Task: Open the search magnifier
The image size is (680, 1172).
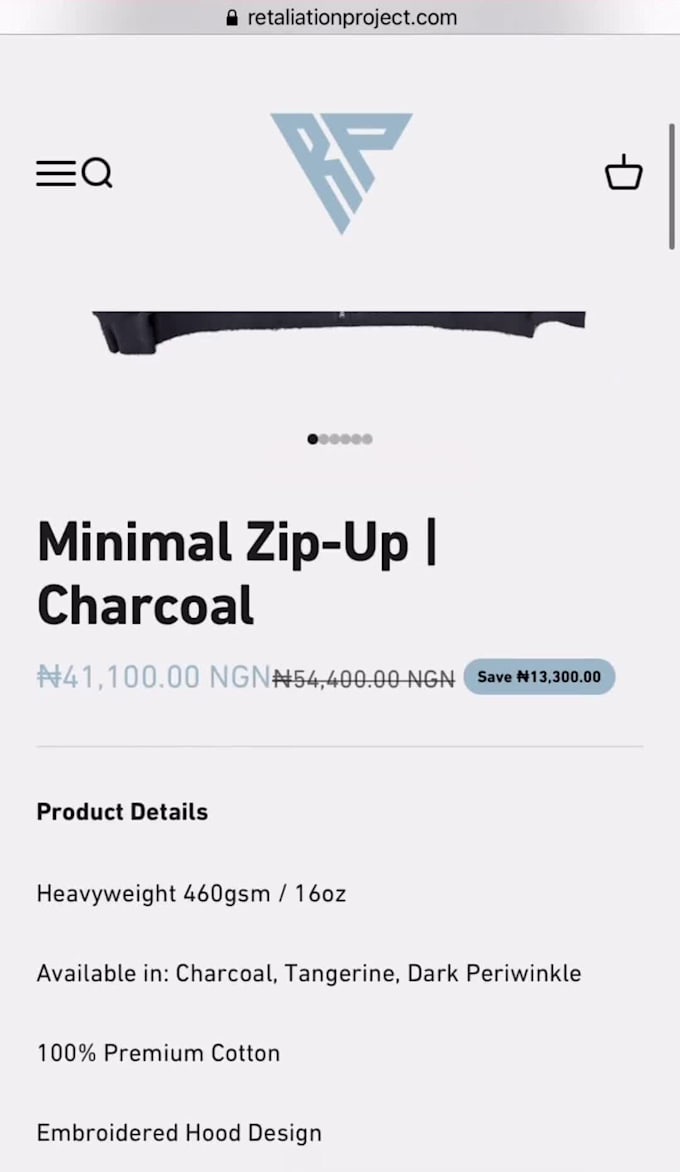Action: click(x=97, y=174)
